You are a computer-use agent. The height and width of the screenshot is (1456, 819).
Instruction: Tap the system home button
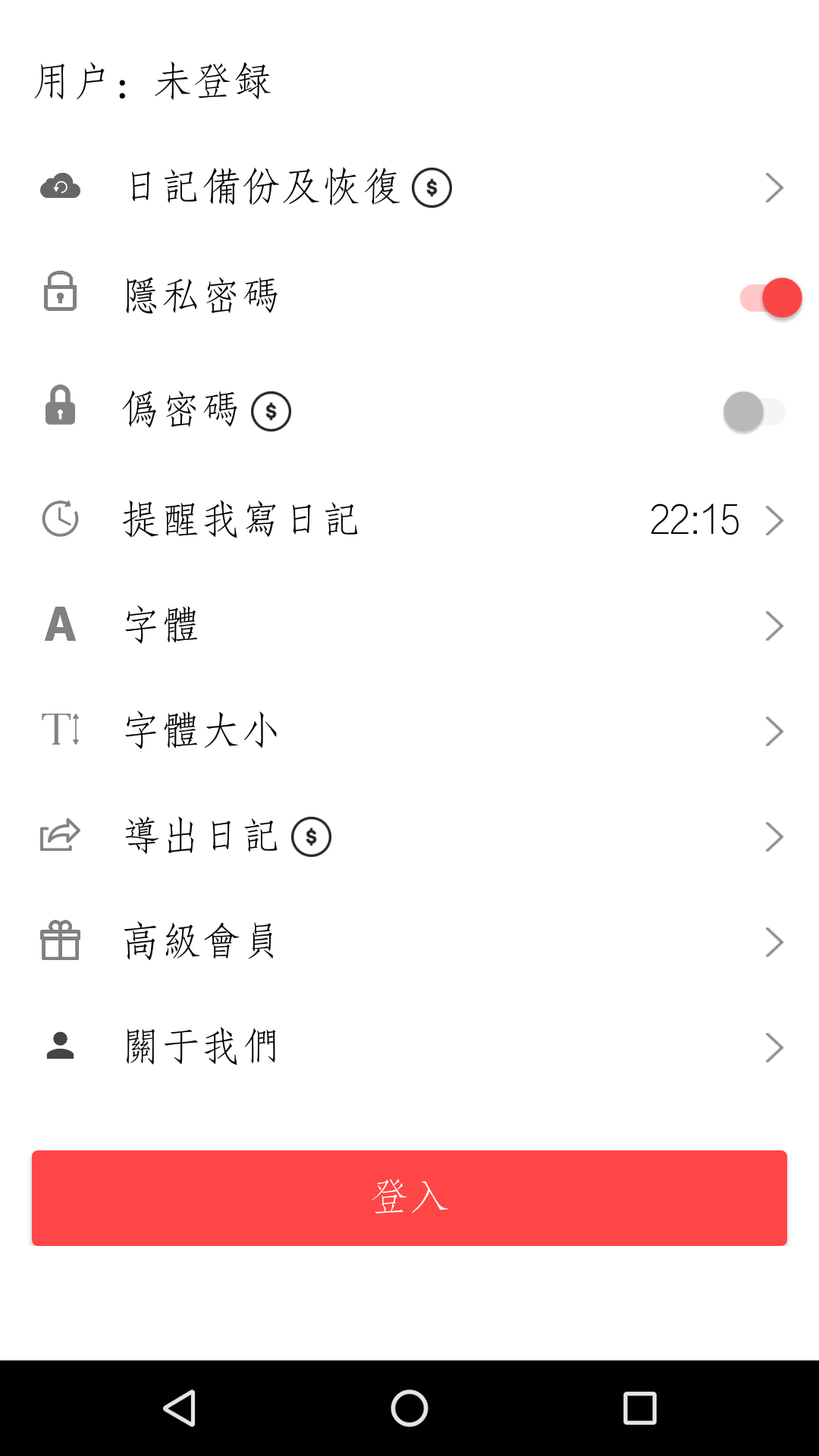tap(409, 1408)
